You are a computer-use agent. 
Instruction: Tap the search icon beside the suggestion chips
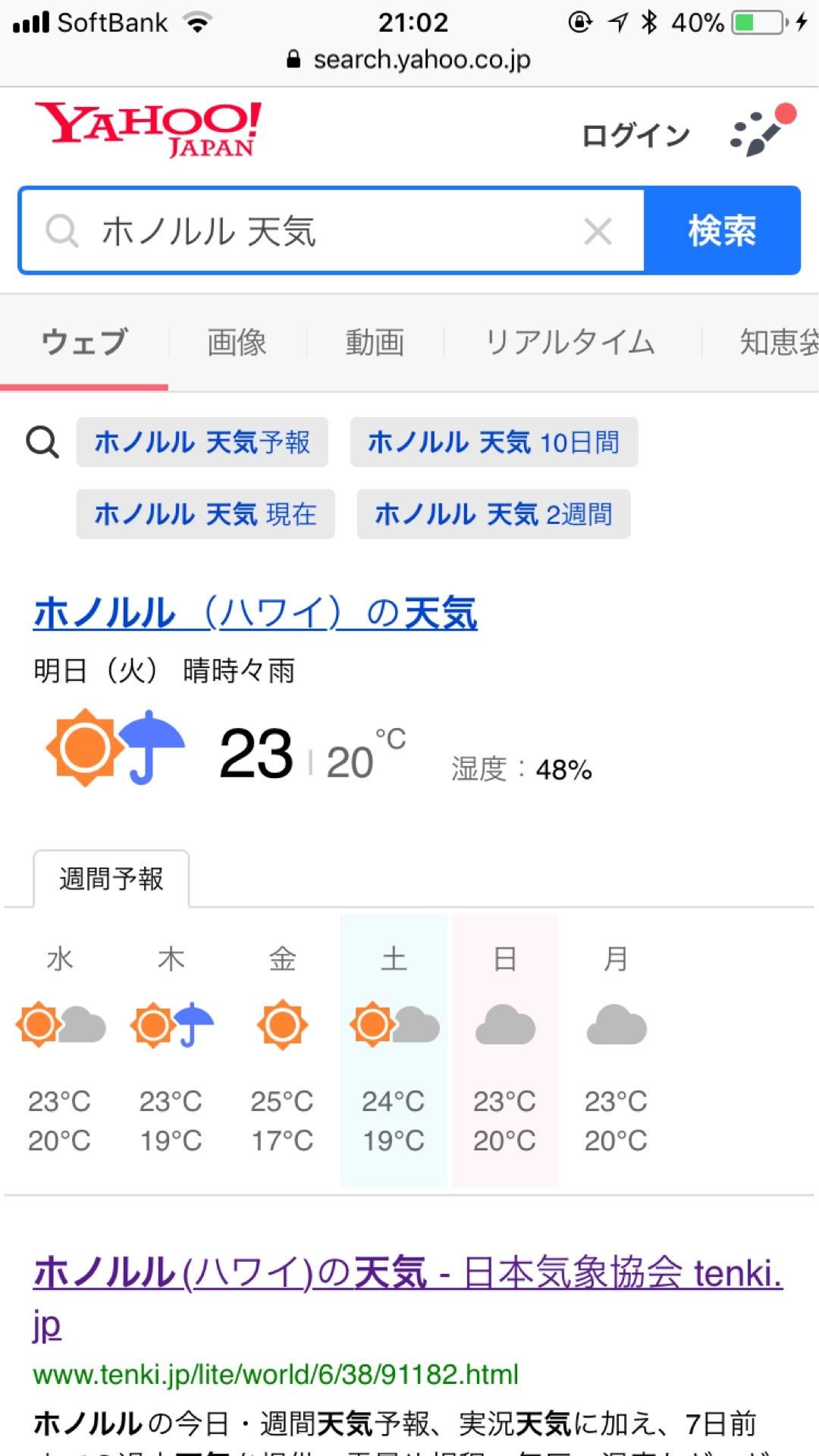point(43,442)
